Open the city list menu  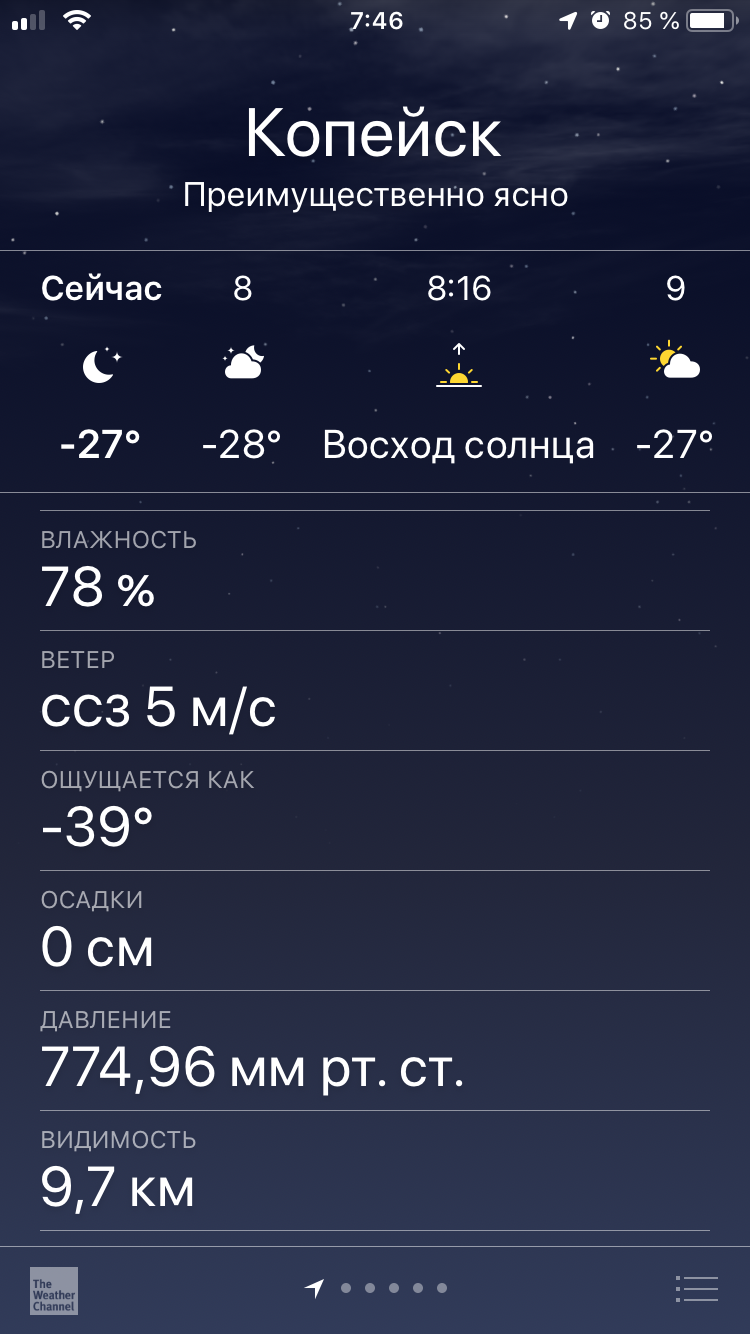tap(697, 1289)
